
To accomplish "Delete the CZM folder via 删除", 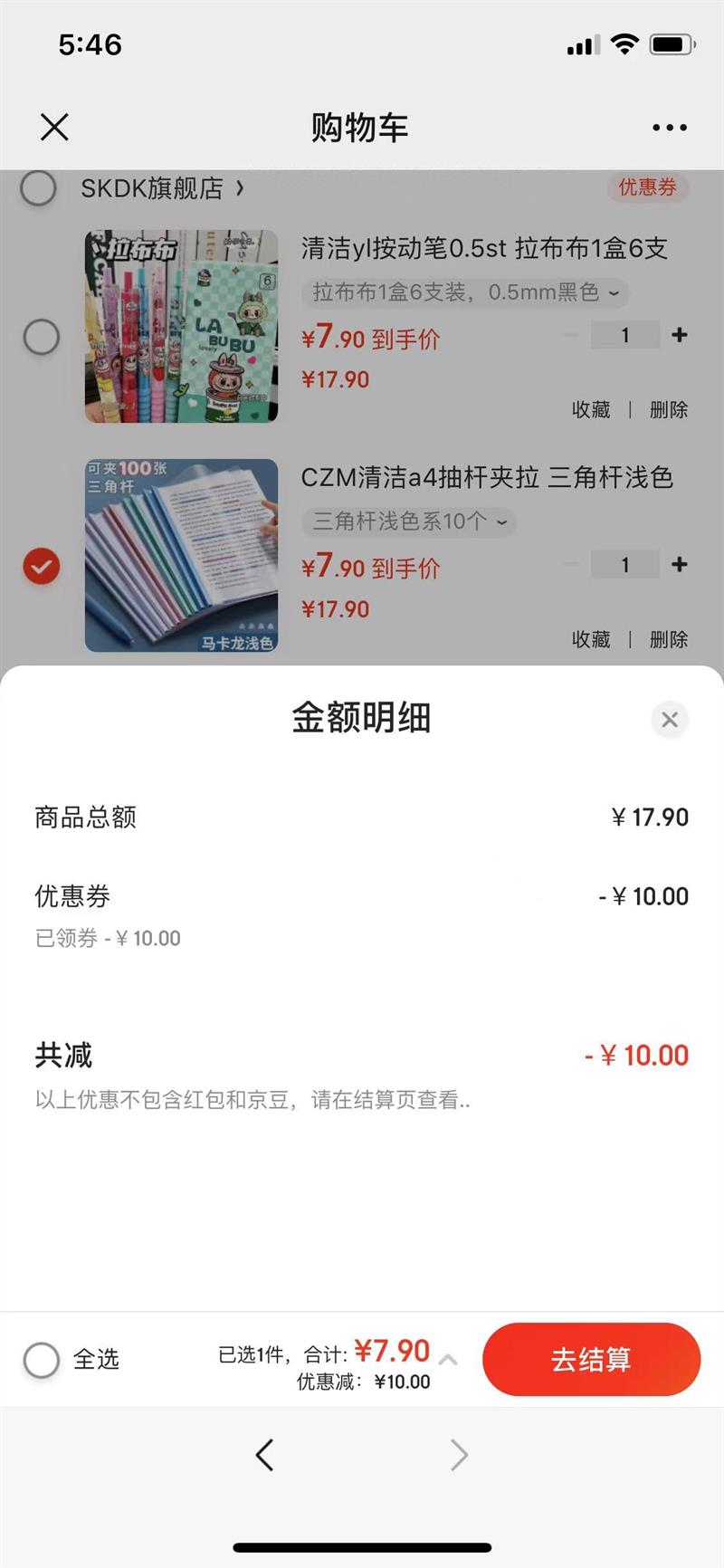I will (669, 639).
